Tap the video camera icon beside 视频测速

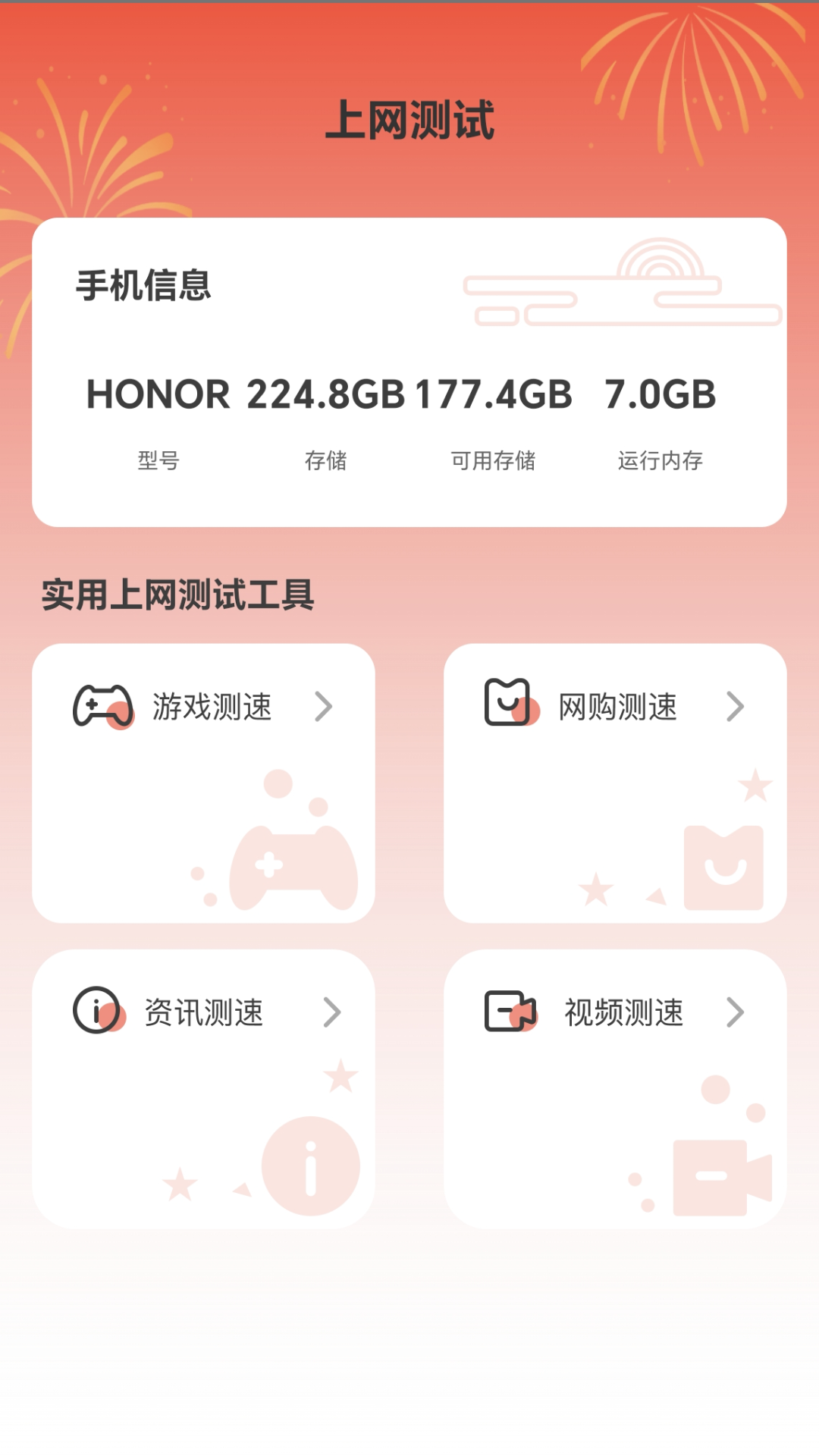(510, 1011)
